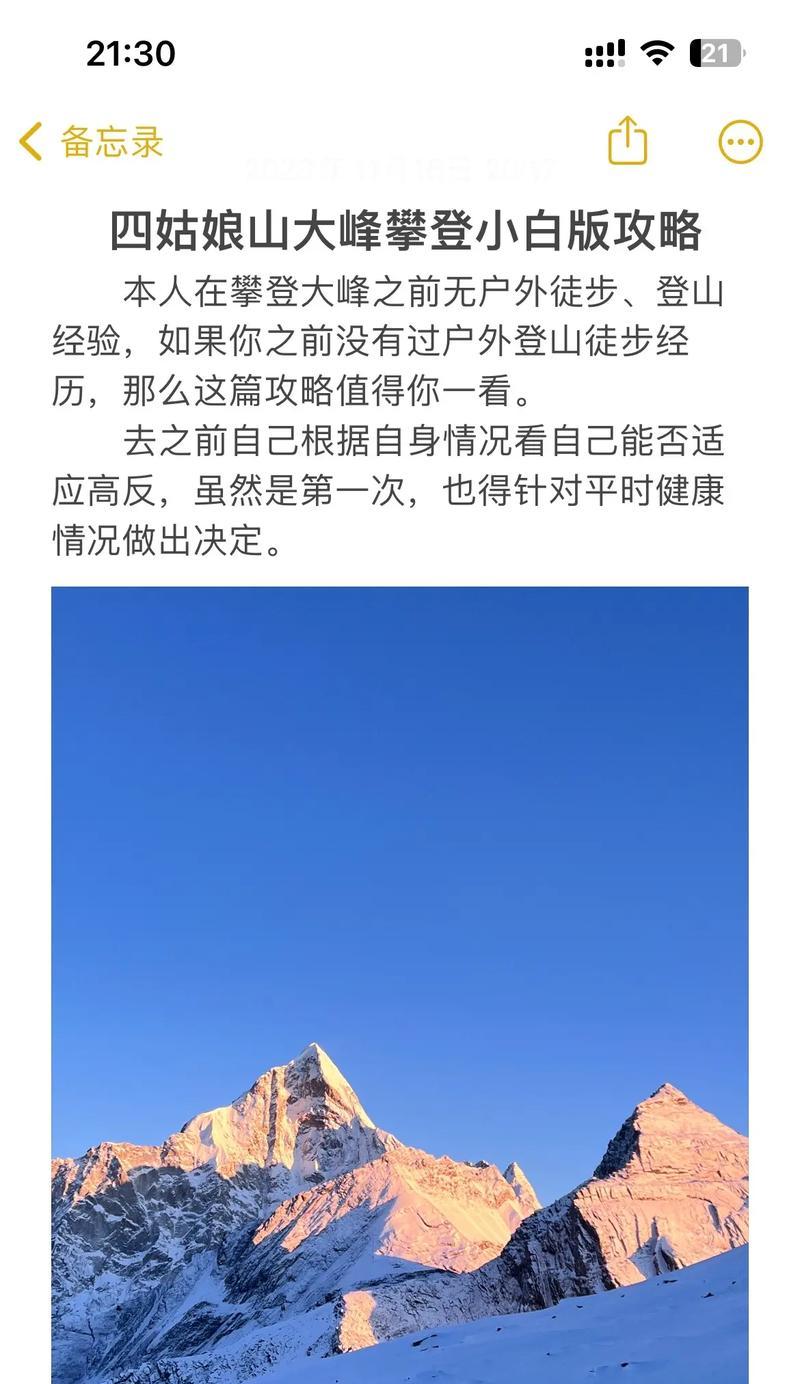Share this note

click(628, 140)
